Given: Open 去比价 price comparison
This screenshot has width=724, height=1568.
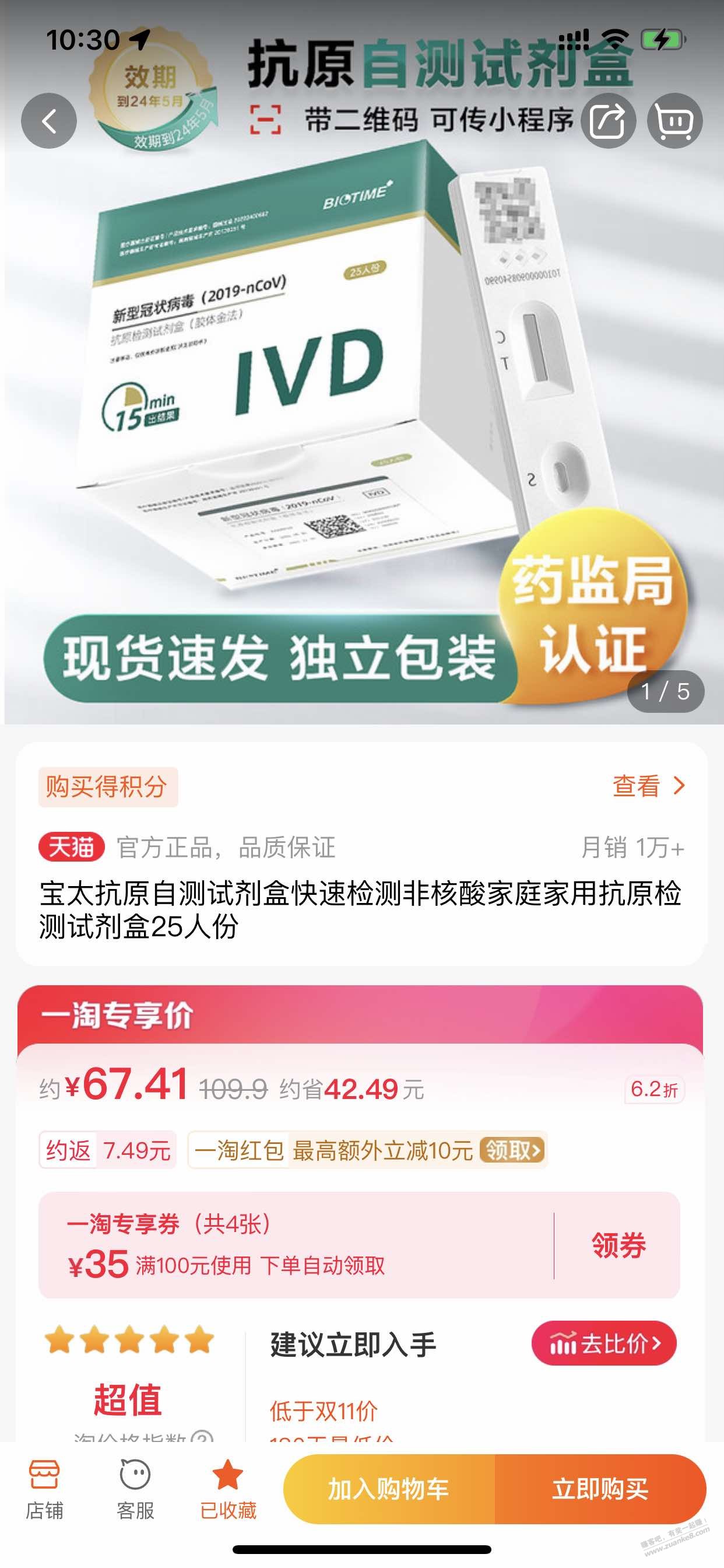Looking at the screenshot, I should [x=604, y=1342].
